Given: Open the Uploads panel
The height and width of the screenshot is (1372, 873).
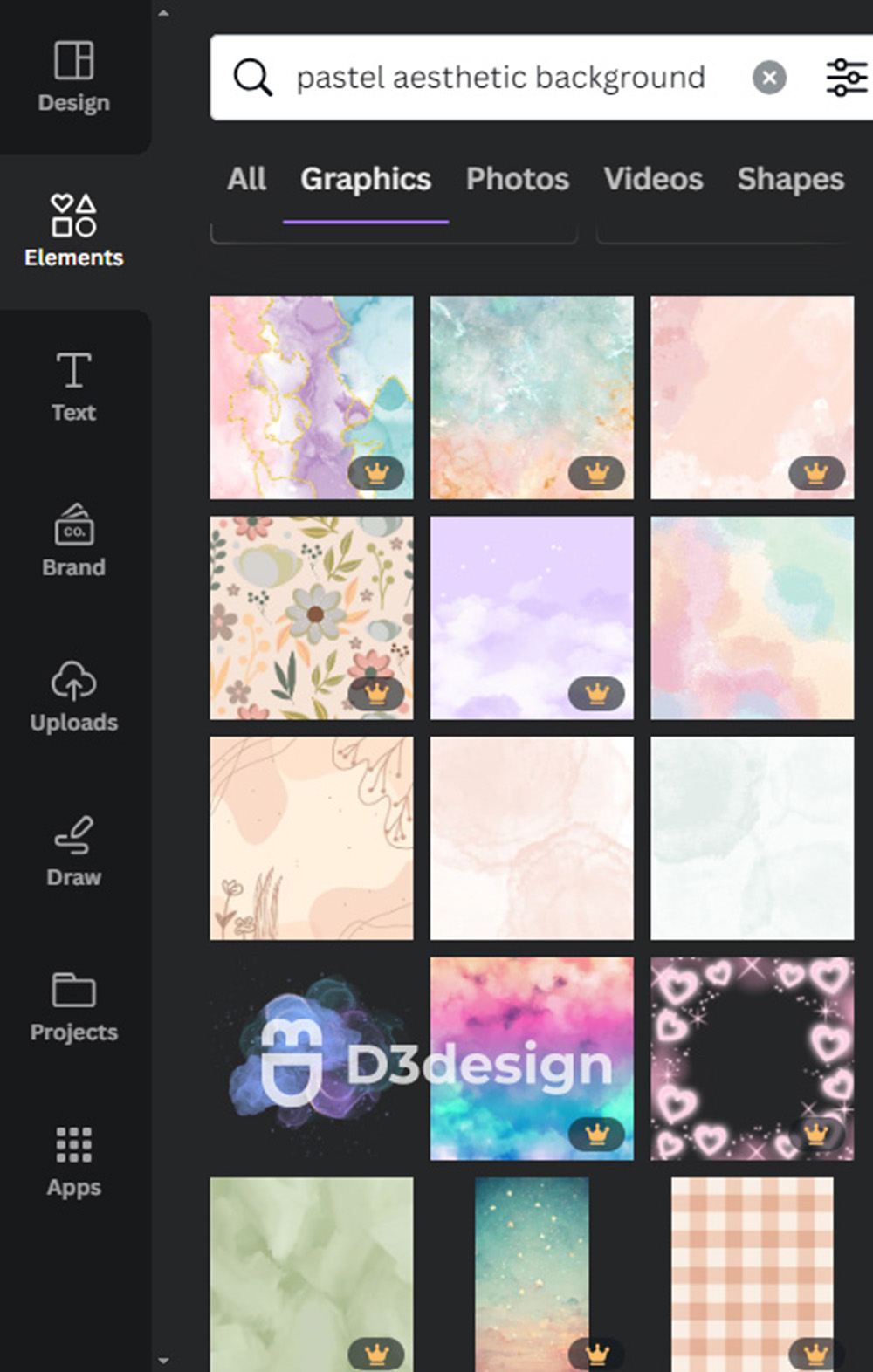Looking at the screenshot, I should pos(74,696).
